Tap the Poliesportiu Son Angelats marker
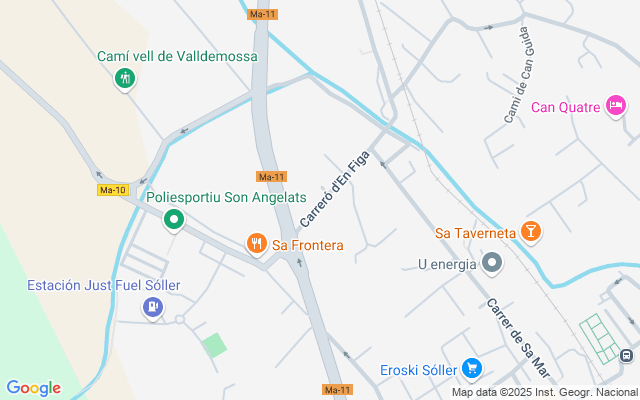The image size is (640, 400). tap(174, 219)
